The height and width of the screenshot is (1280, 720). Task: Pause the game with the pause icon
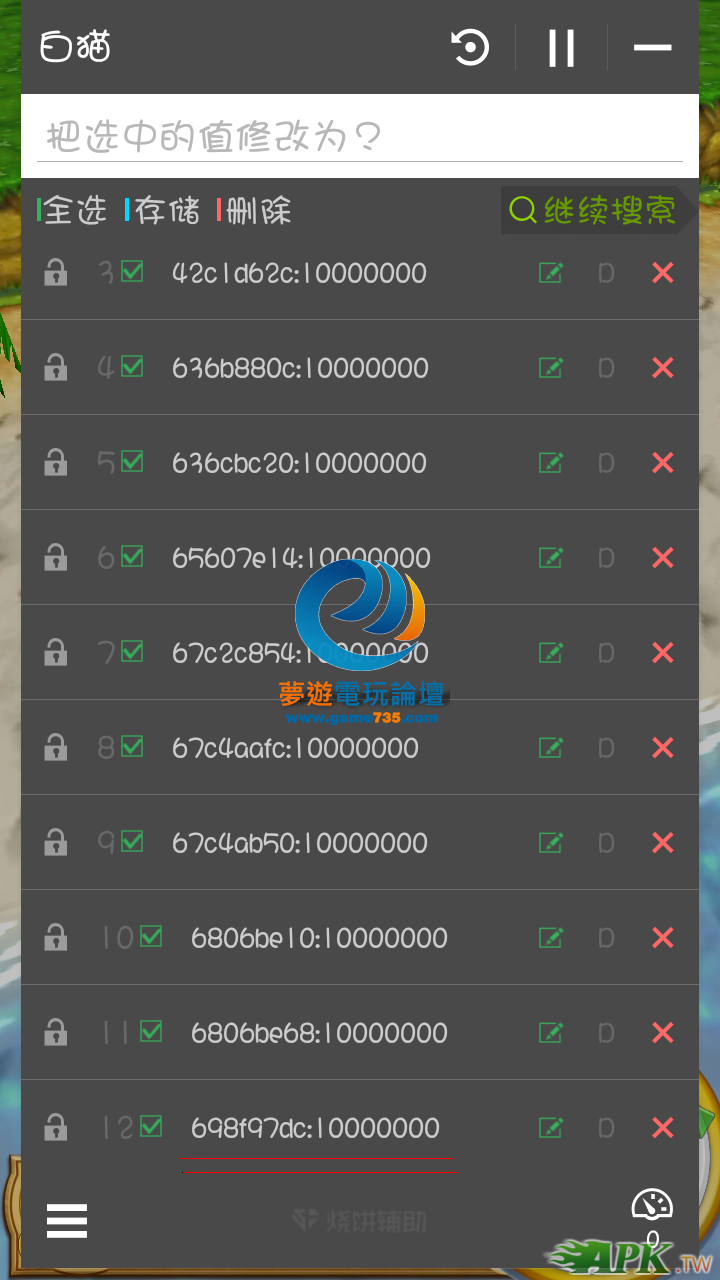(x=561, y=47)
